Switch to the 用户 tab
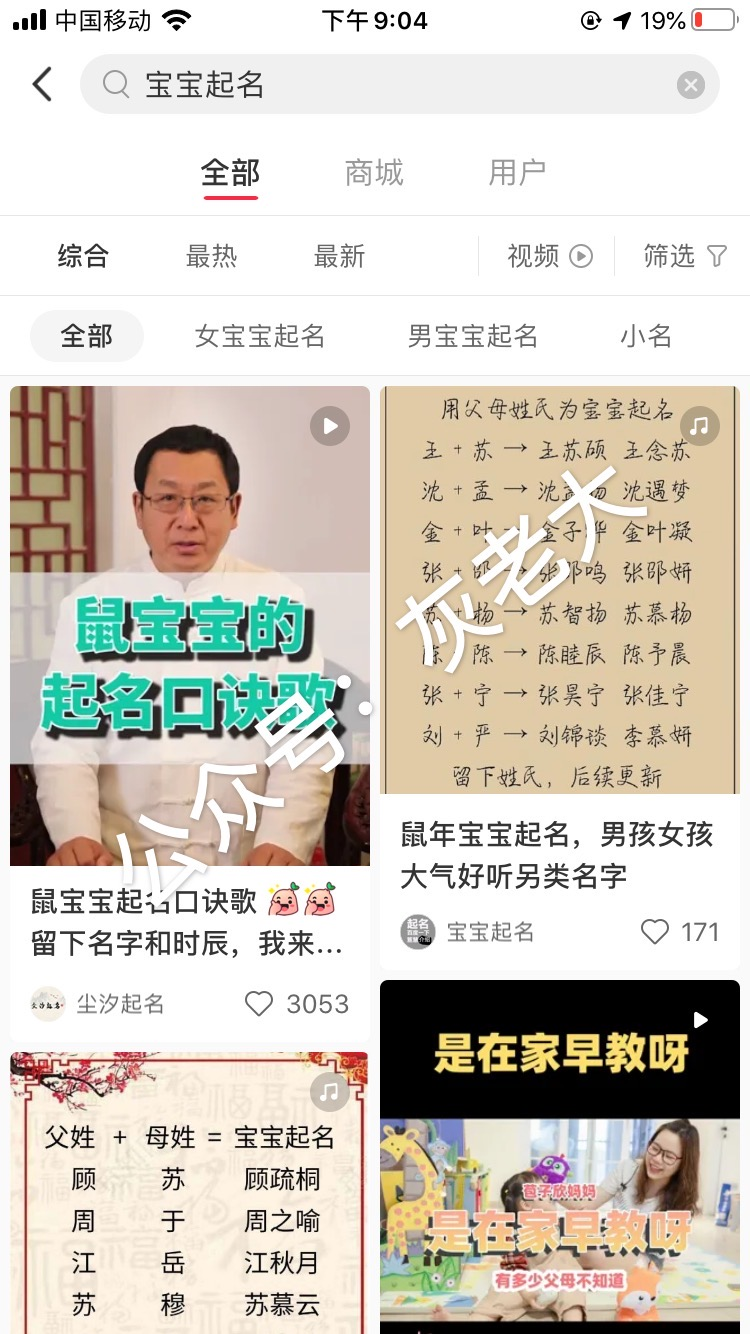This screenshot has width=750, height=1334. point(517,173)
